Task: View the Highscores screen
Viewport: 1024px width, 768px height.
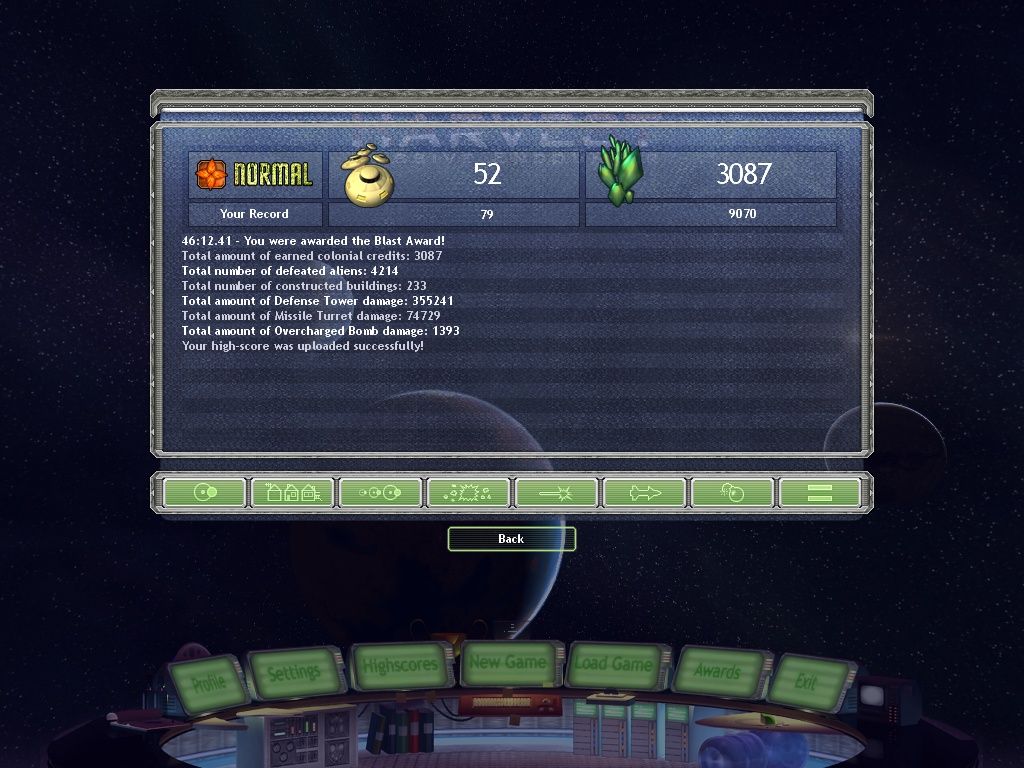Action: 399,665
